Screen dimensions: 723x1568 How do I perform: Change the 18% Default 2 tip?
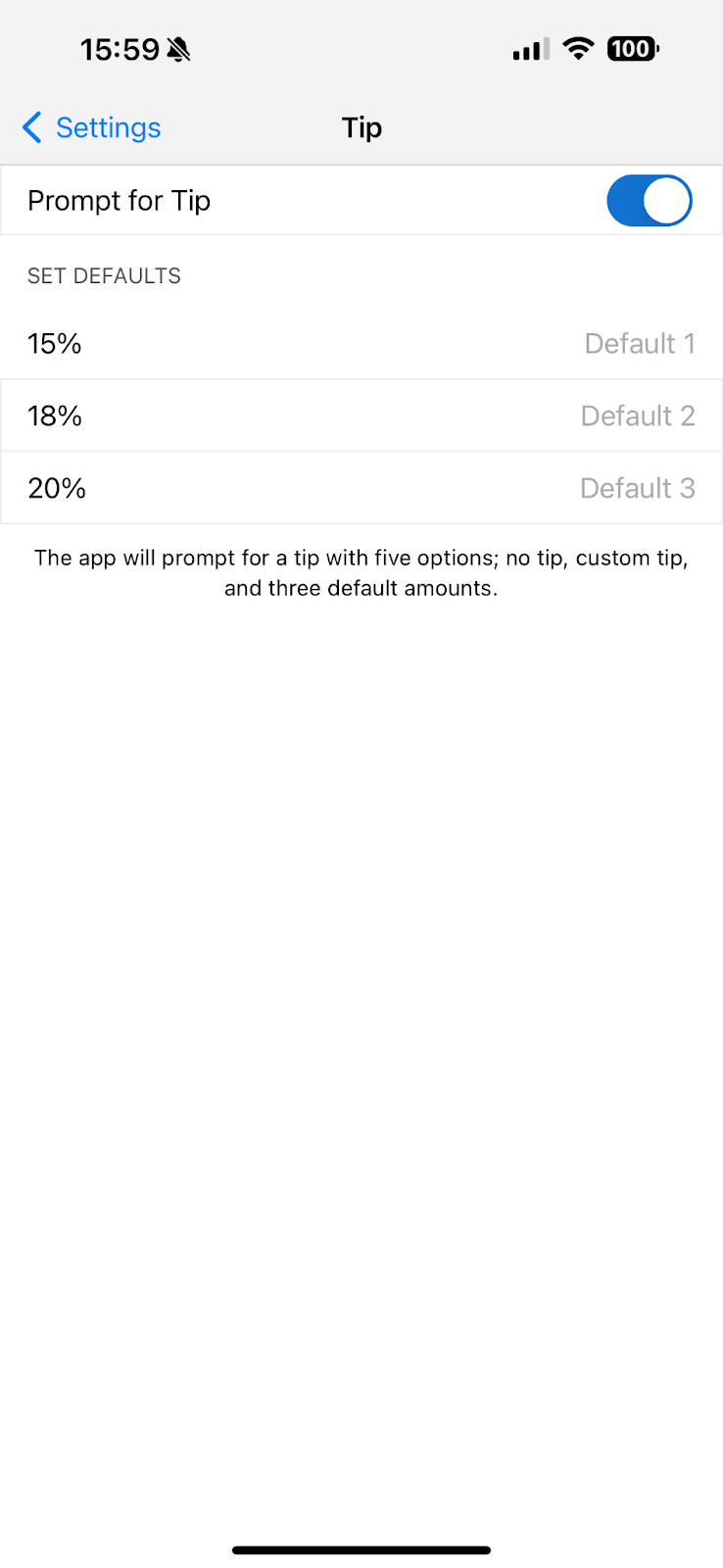point(361,416)
